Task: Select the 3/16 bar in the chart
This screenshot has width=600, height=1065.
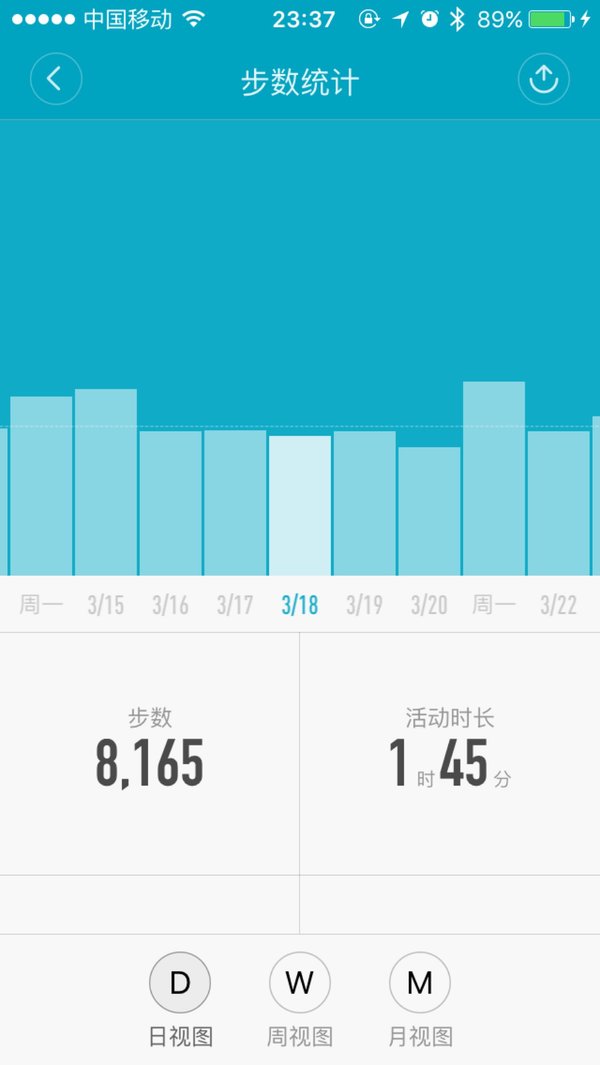Action: coord(171,503)
